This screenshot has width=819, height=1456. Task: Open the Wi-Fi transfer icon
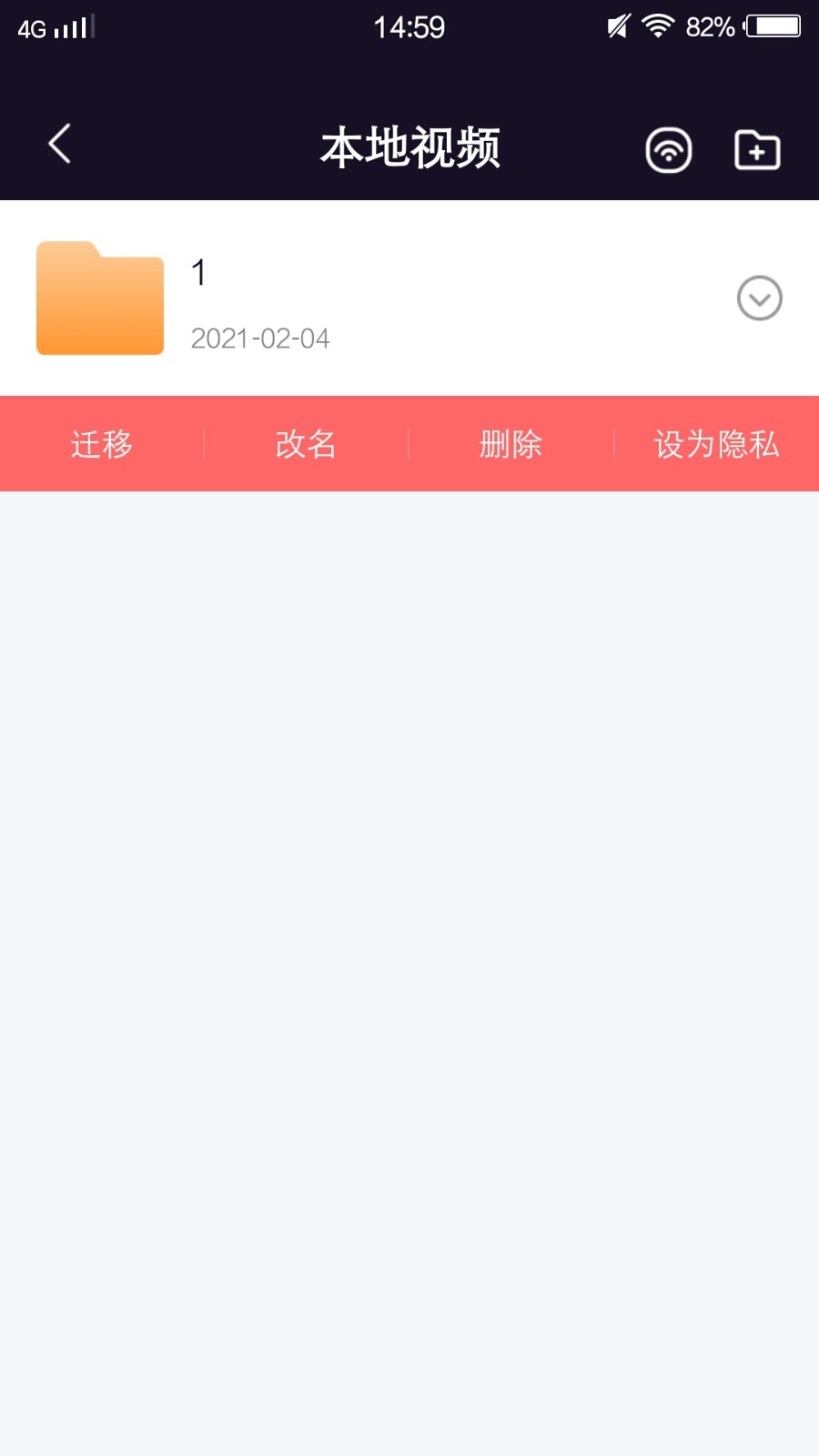669,150
